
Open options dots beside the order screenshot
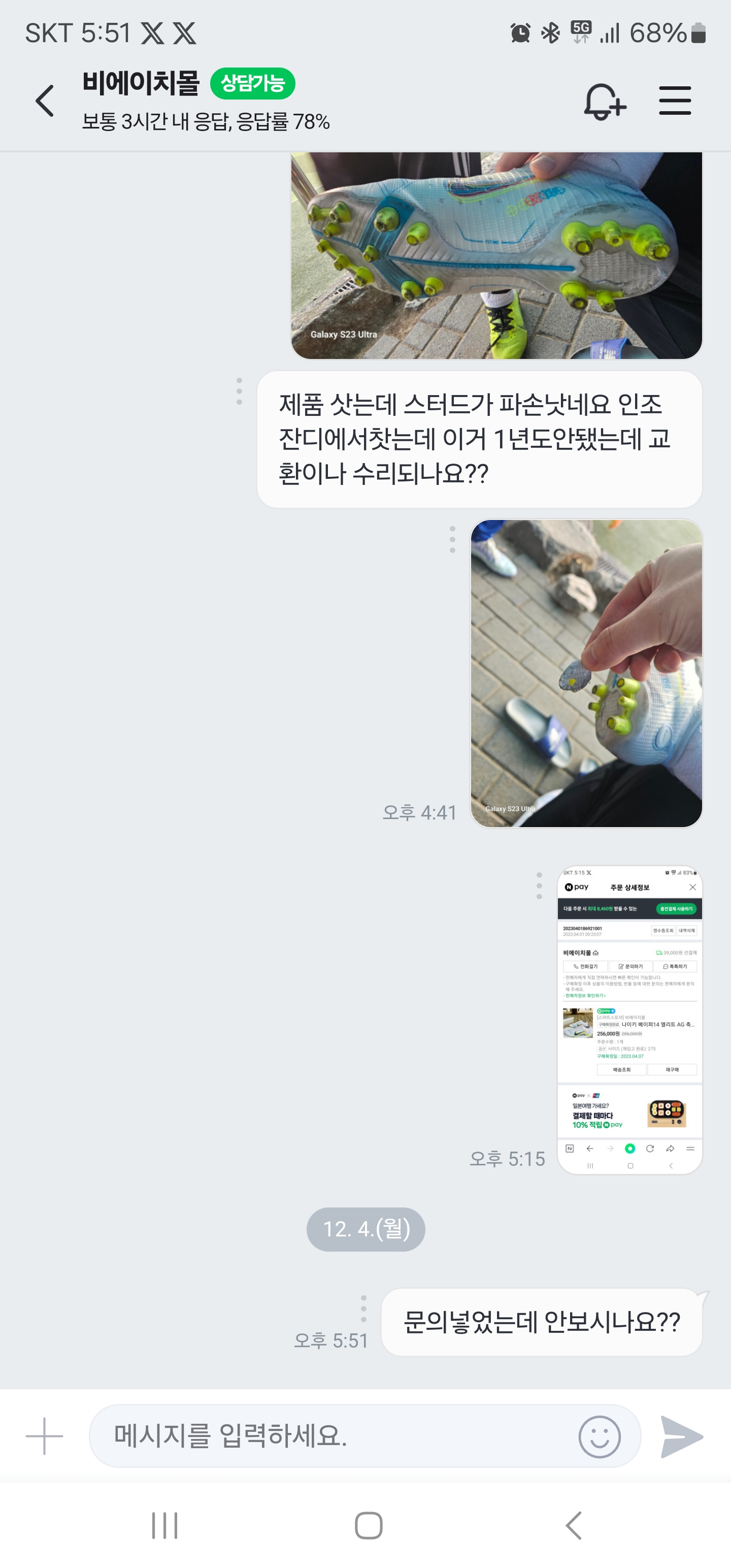pyautogui.click(x=539, y=886)
